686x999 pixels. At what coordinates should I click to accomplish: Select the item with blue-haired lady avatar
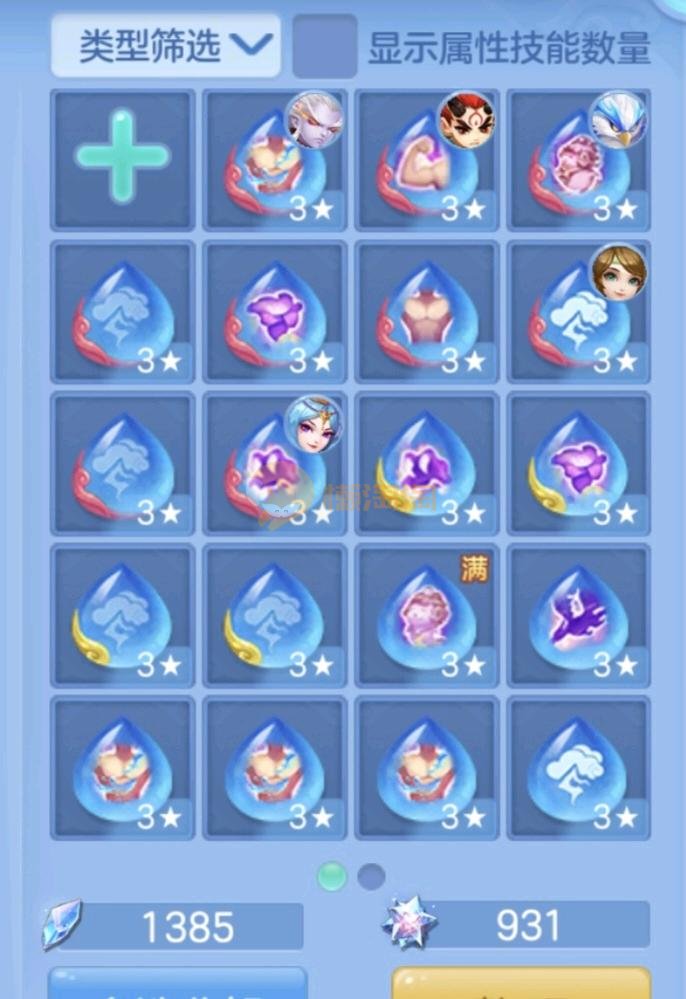click(275, 463)
